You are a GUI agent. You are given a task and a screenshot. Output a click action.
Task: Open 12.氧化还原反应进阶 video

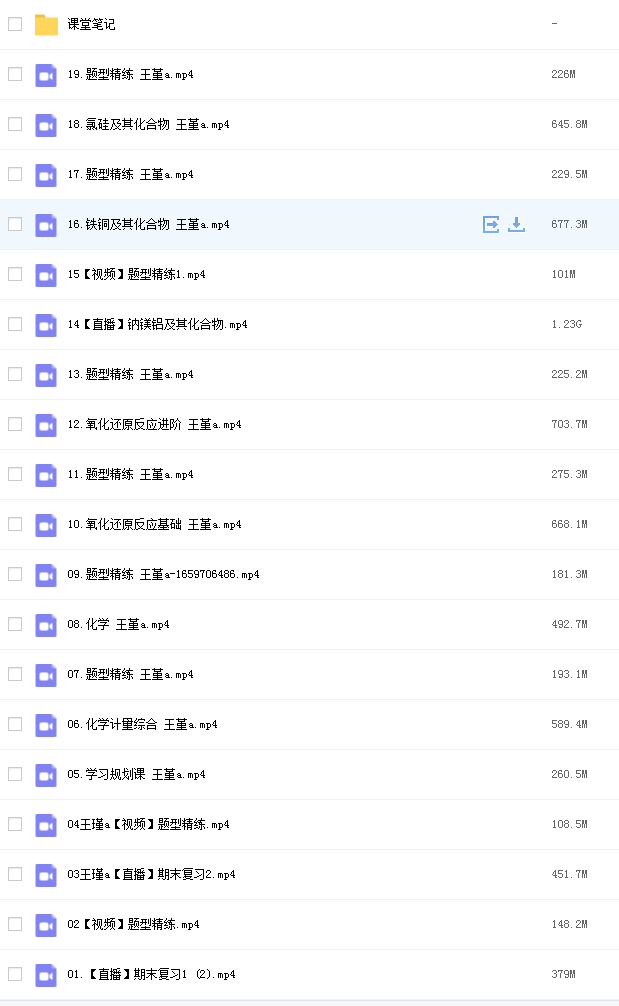[x=154, y=425]
